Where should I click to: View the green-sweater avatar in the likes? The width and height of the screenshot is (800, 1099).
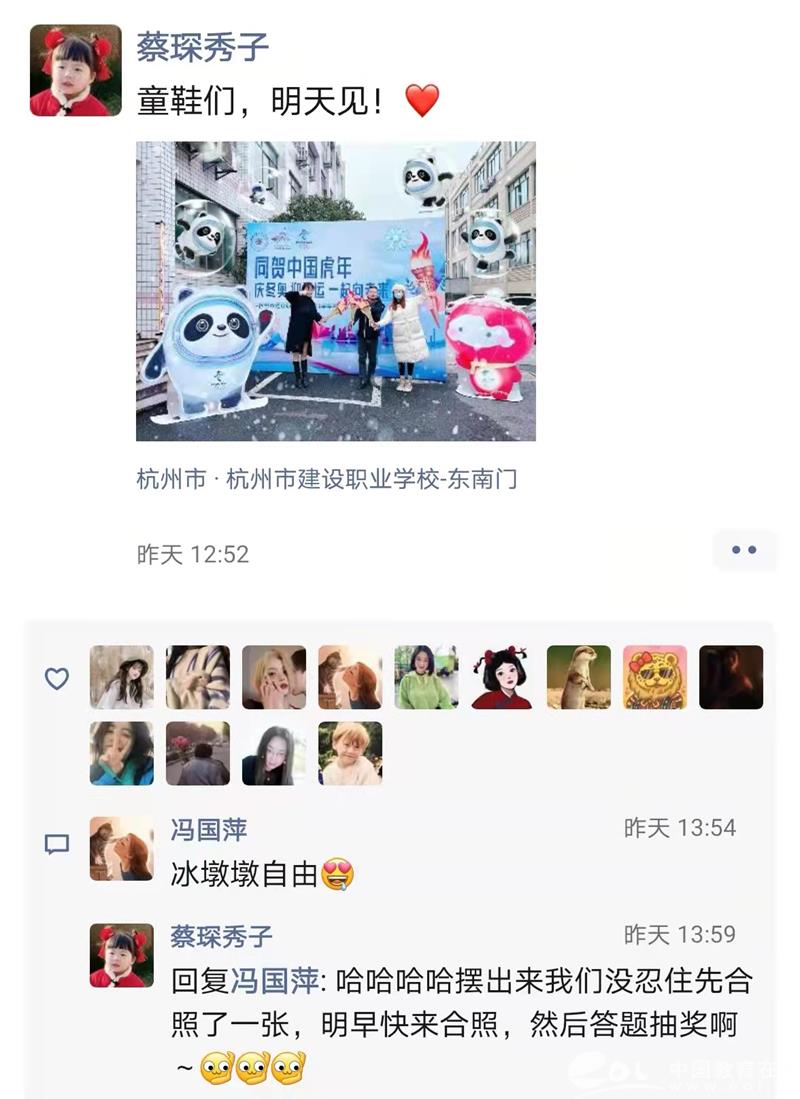425,677
